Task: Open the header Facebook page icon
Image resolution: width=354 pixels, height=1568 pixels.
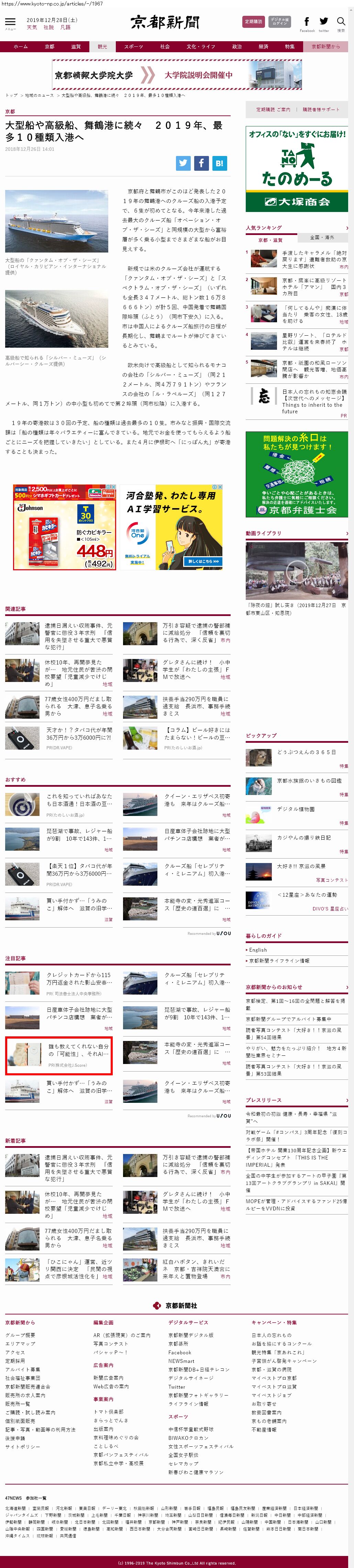Action: [307, 22]
